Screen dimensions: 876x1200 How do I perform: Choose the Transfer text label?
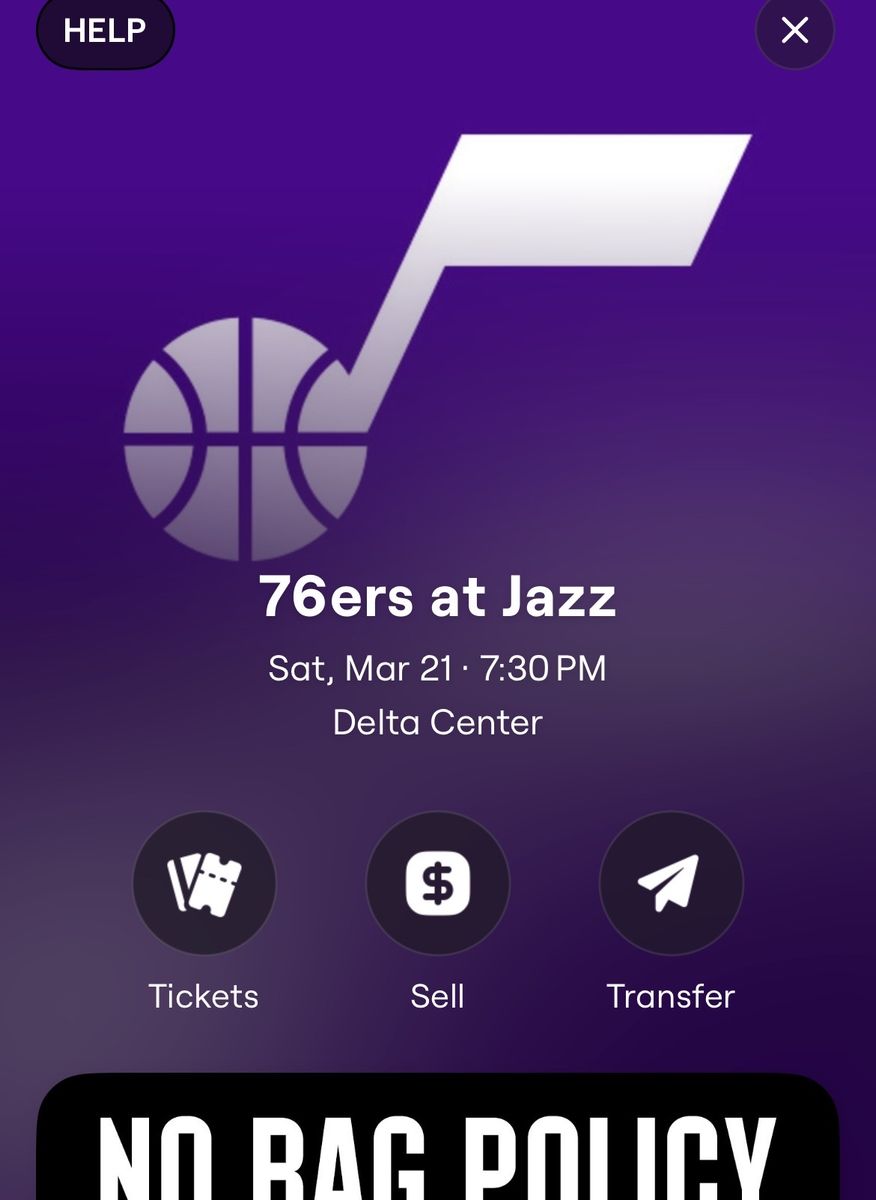click(x=671, y=996)
